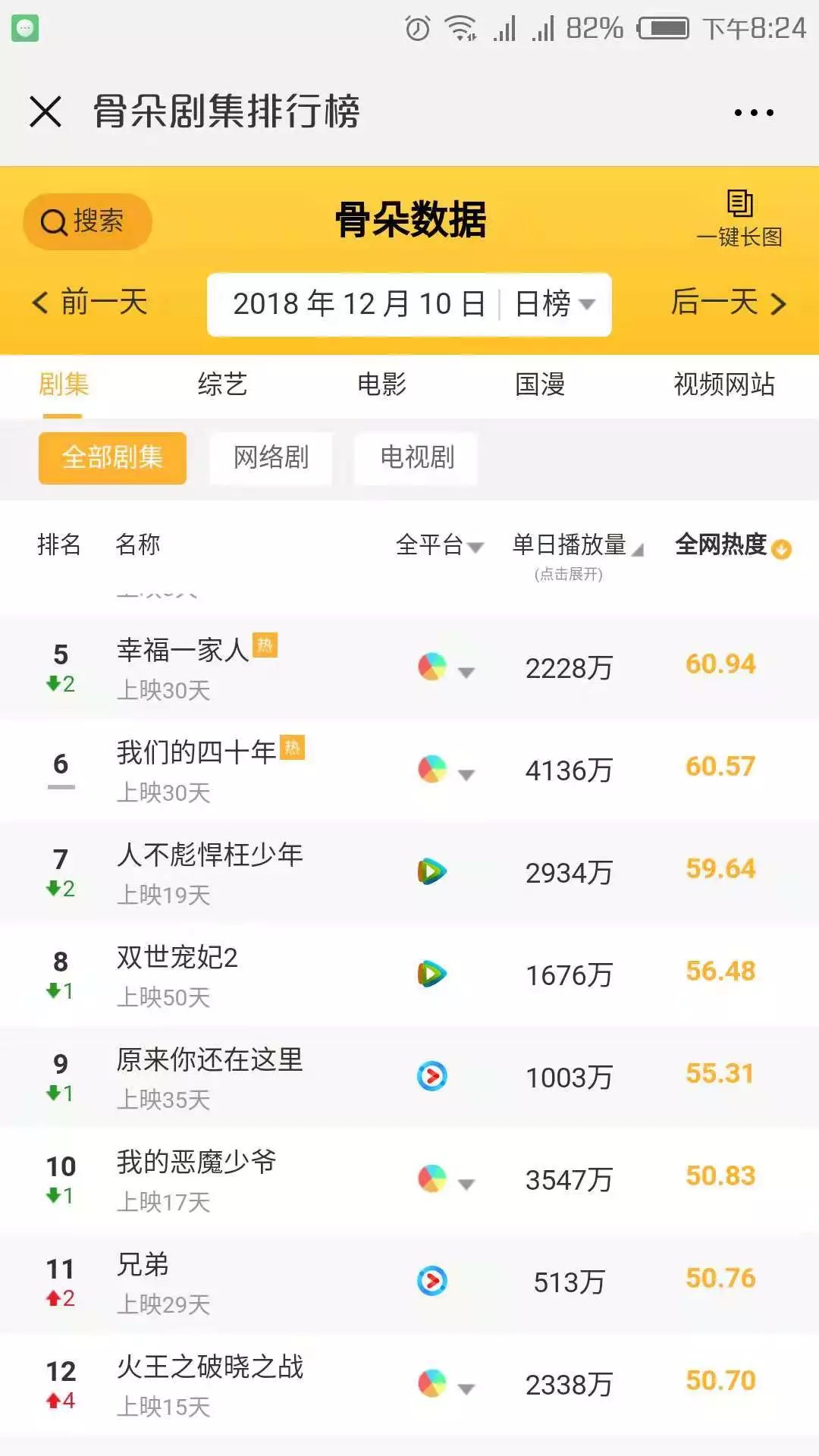The image size is (819, 1456).
Task: Switch to the 国漫 tab
Action: 540,384
